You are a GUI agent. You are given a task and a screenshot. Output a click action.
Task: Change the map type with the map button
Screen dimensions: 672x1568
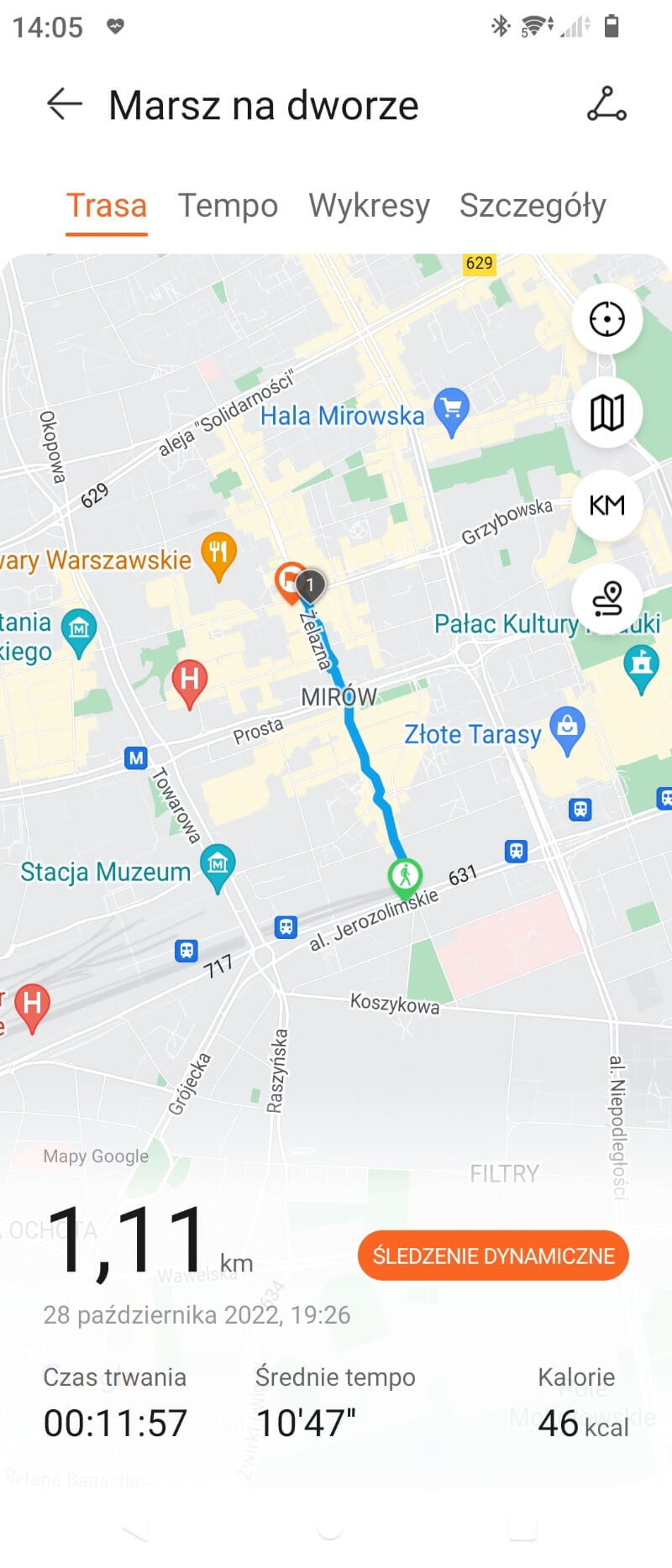606,412
